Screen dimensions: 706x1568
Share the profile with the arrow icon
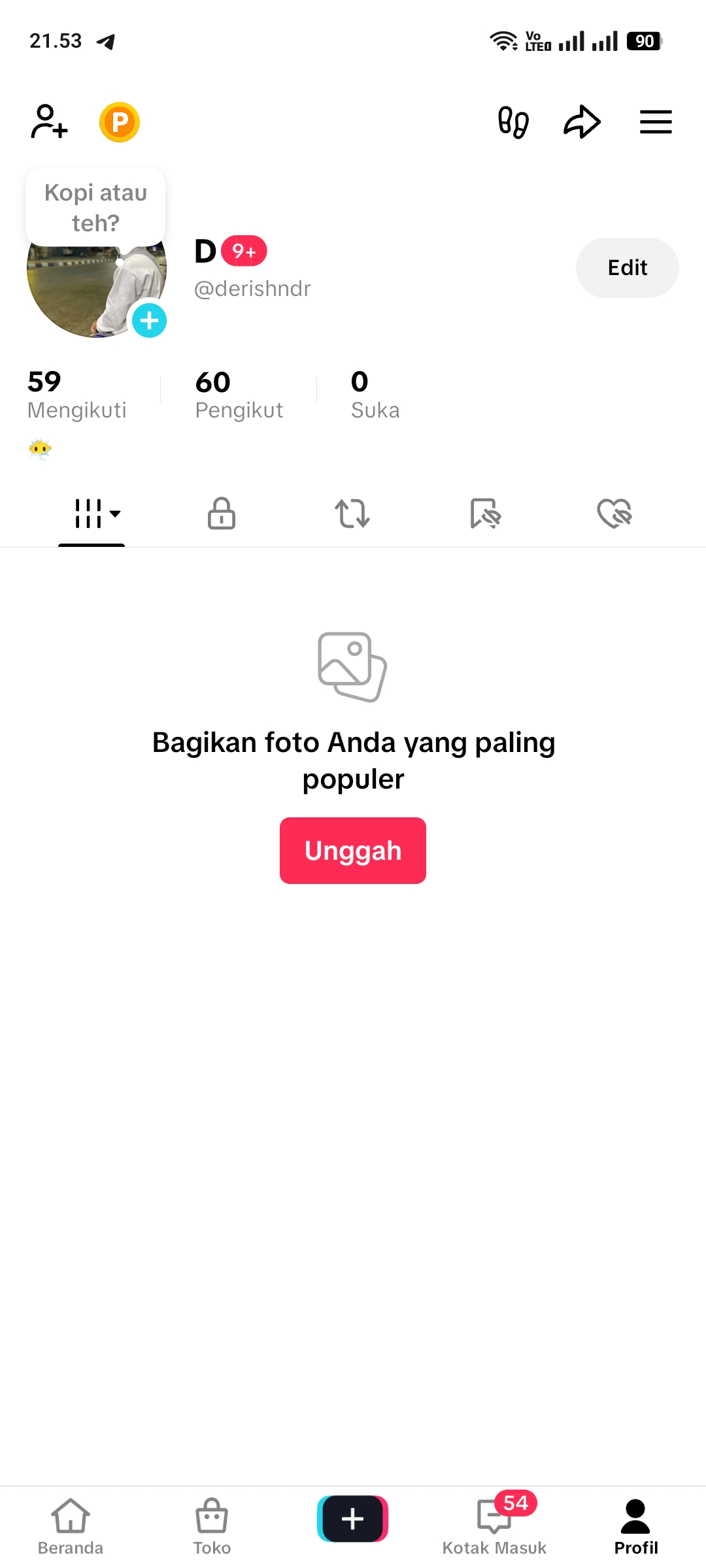tap(582, 122)
